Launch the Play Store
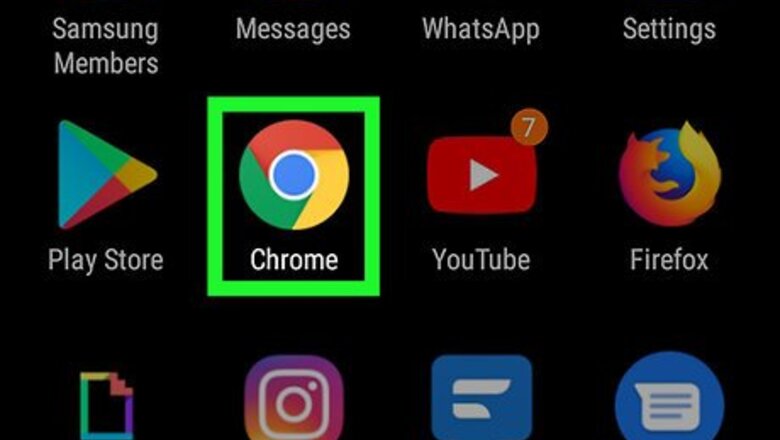This screenshot has width=780, height=440. click(106, 175)
